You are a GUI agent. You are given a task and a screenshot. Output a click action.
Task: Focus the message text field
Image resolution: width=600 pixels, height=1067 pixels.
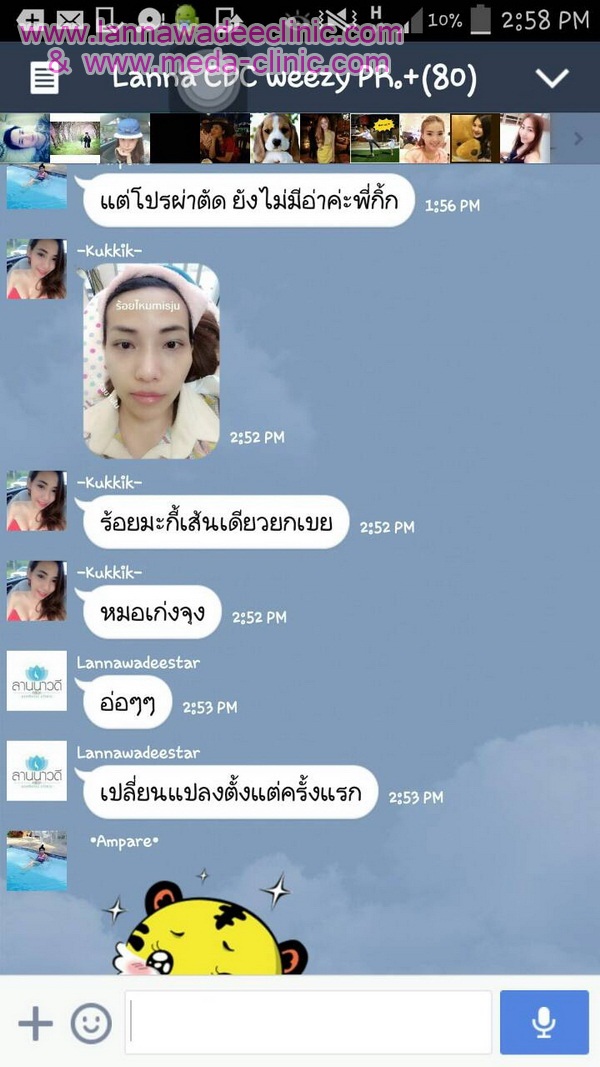(308, 1022)
